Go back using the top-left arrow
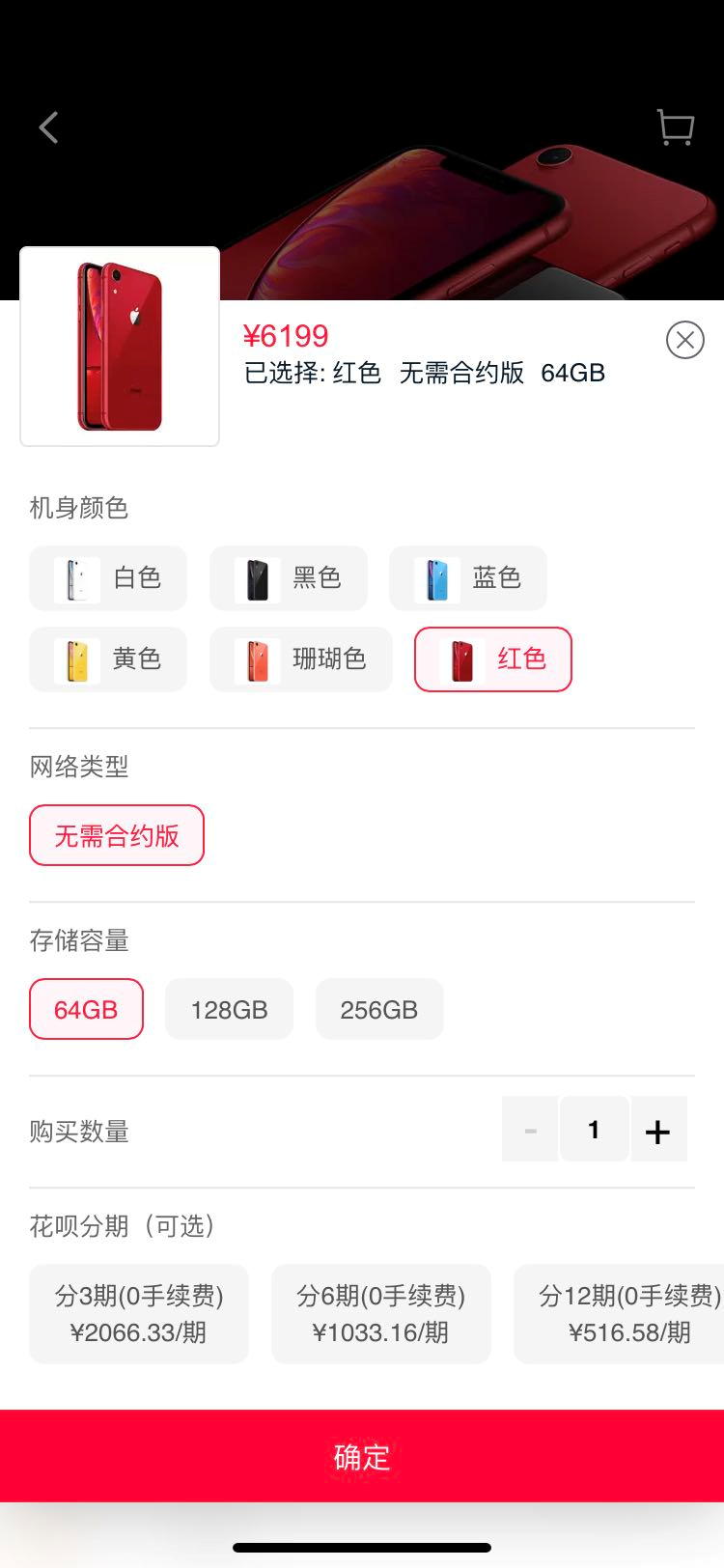The image size is (724, 1568). click(48, 127)
